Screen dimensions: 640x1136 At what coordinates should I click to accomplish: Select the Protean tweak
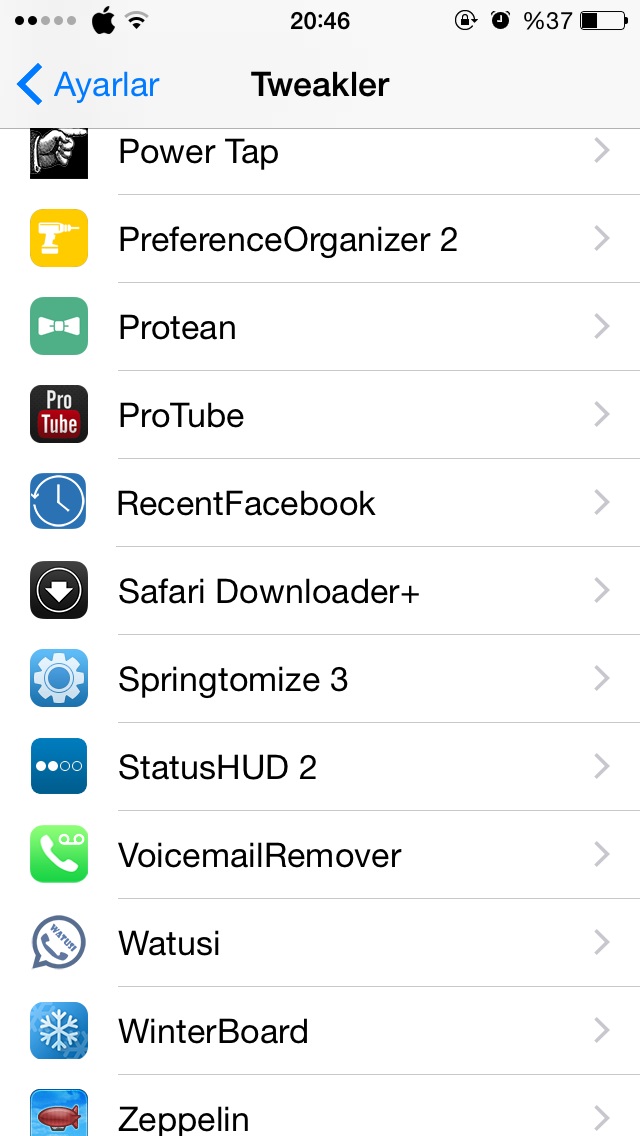pos(320,327)
